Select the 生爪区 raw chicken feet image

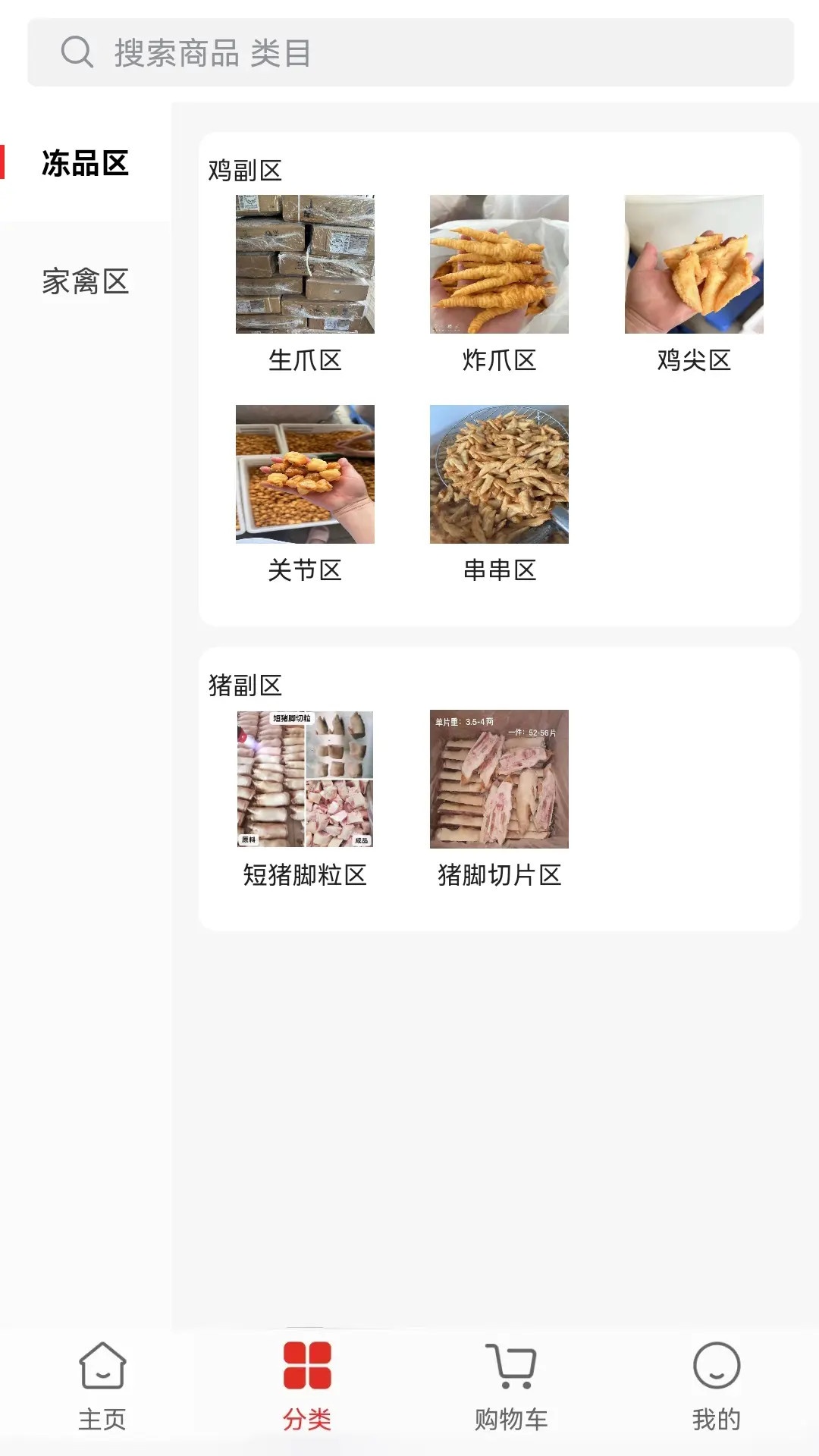[x=303, y=263]
